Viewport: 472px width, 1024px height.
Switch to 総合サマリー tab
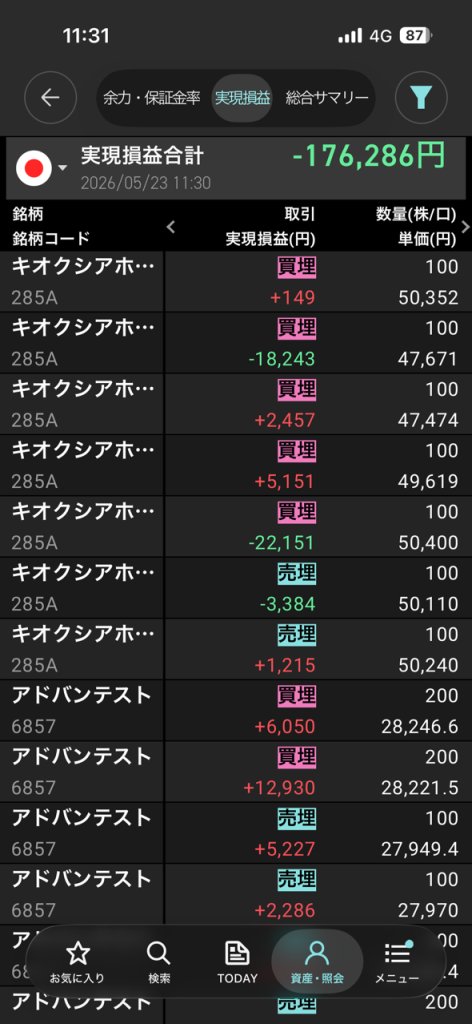pos(327,99)
